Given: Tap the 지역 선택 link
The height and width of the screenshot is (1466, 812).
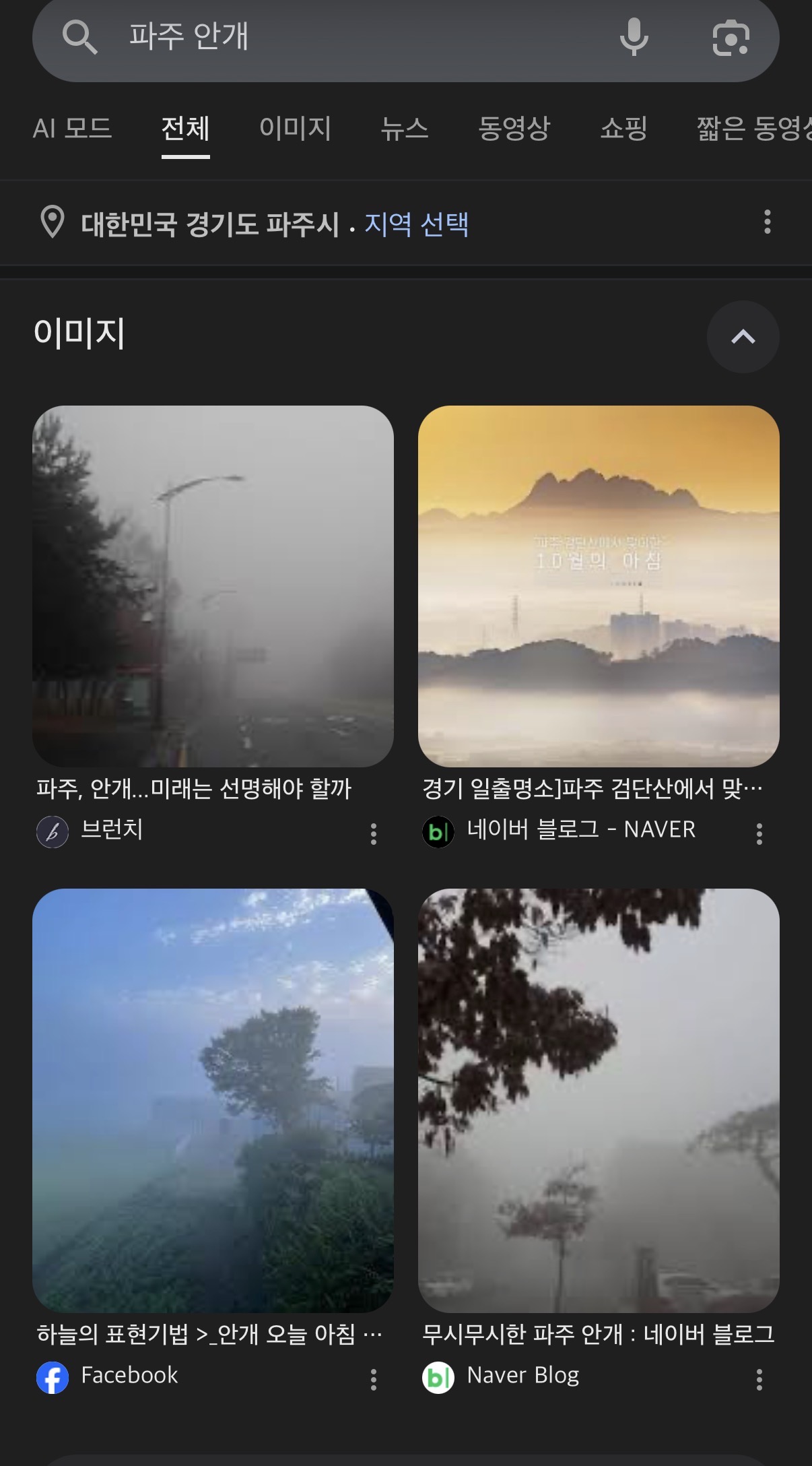Looking at the screenshot, I should tap(416, 224).
